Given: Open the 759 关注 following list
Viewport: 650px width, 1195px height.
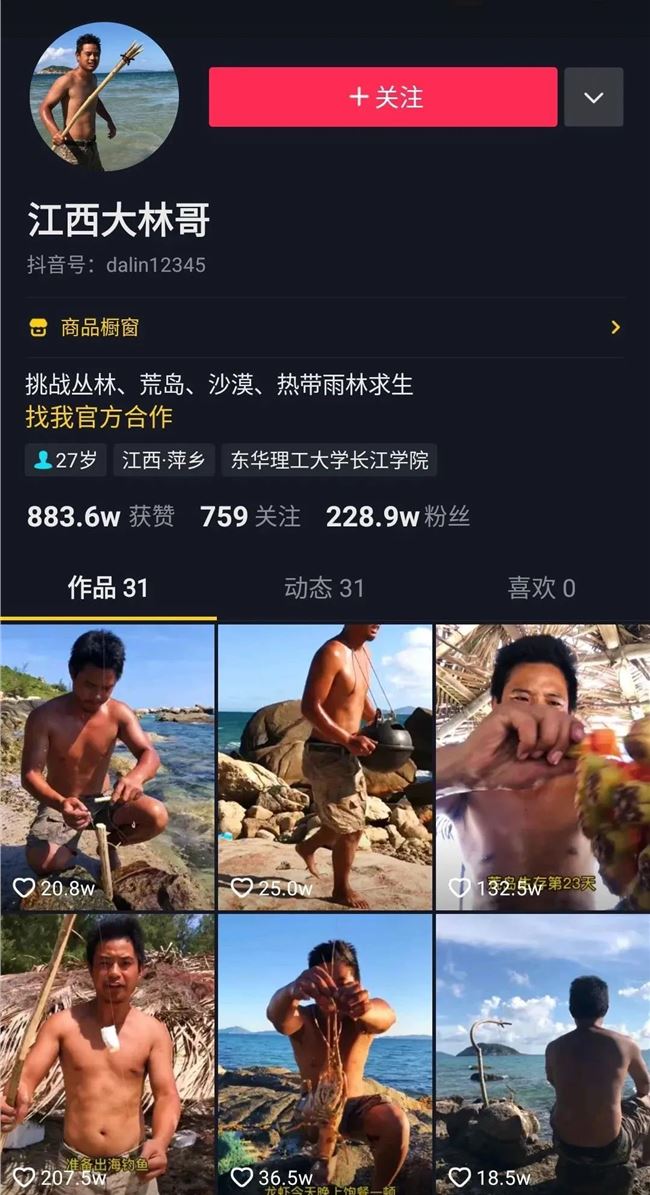Looking at the screenshot, I should [x=250, y=517].
